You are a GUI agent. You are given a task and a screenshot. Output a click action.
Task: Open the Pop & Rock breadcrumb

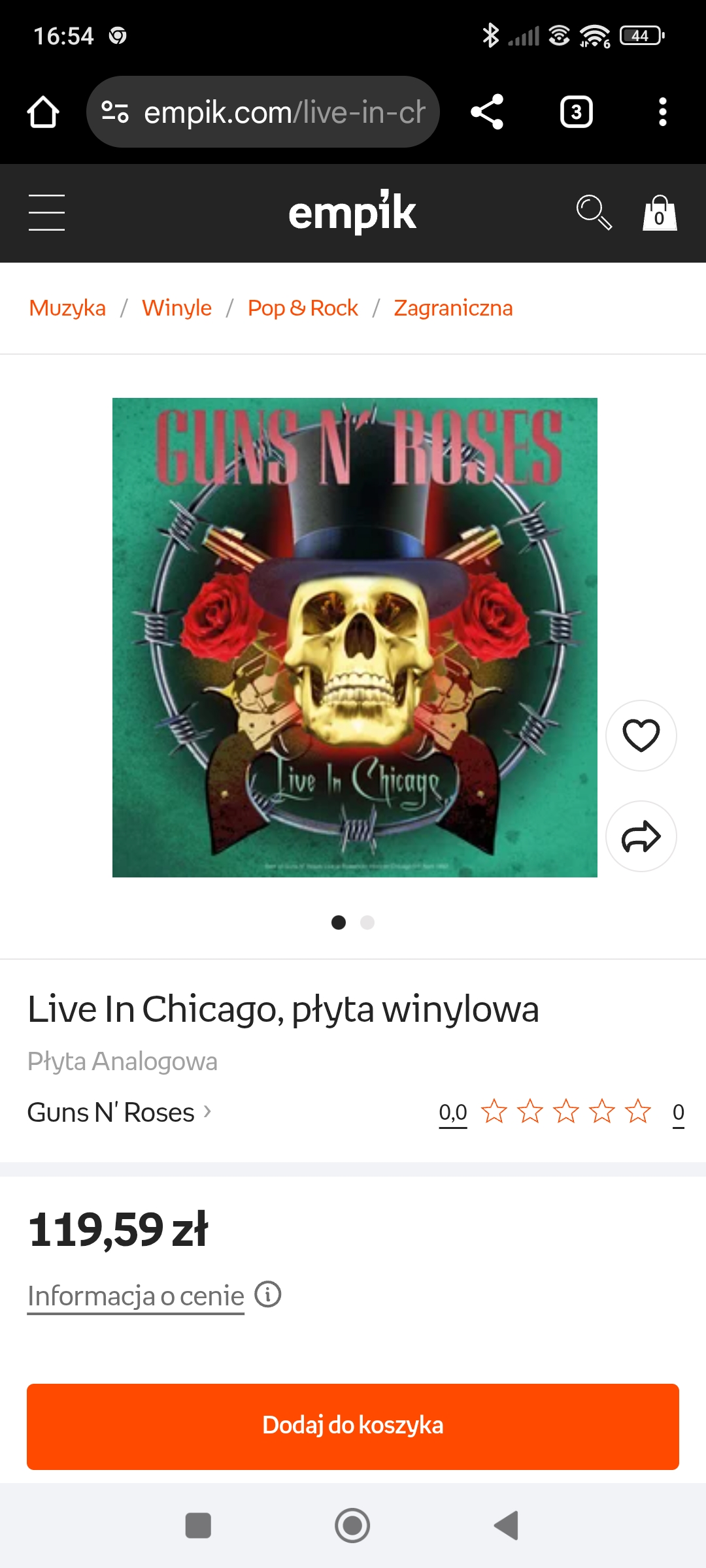click(x=303, y=308)
